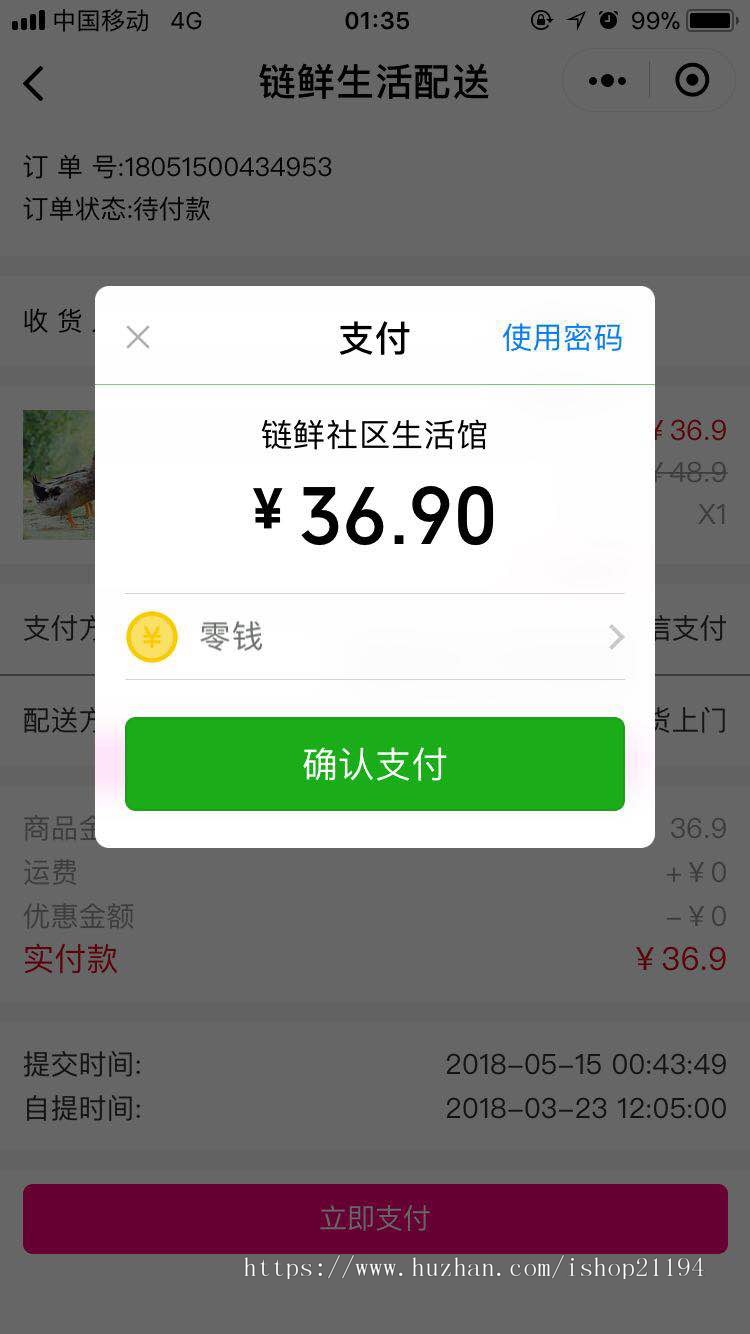The height and width of the screenshot is (1334, 750).
Task: Tap the 立即支付 button at bottom
Action: [x=375, y=1217]
